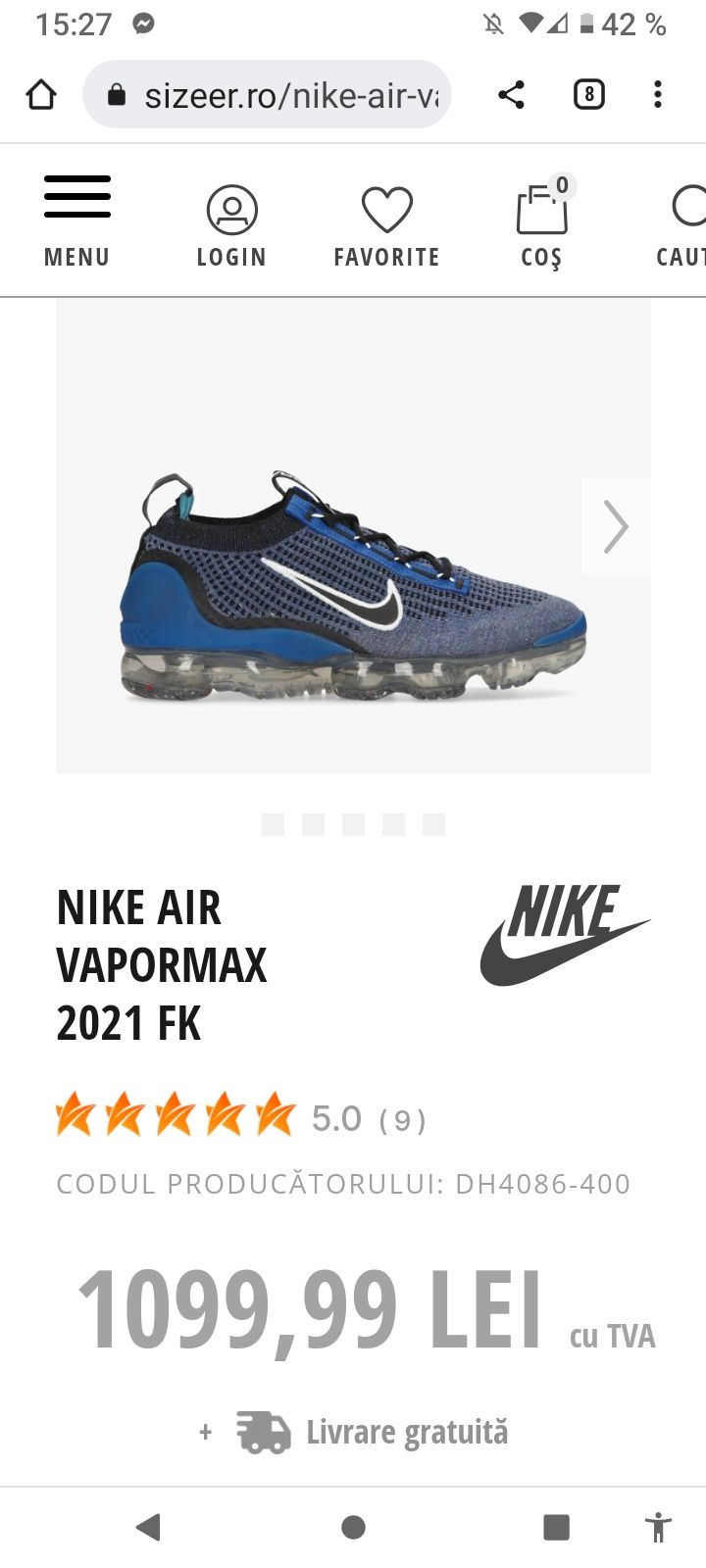Share this page
706x1568 pixels.
pyautogui.click(x=511, y=94)
